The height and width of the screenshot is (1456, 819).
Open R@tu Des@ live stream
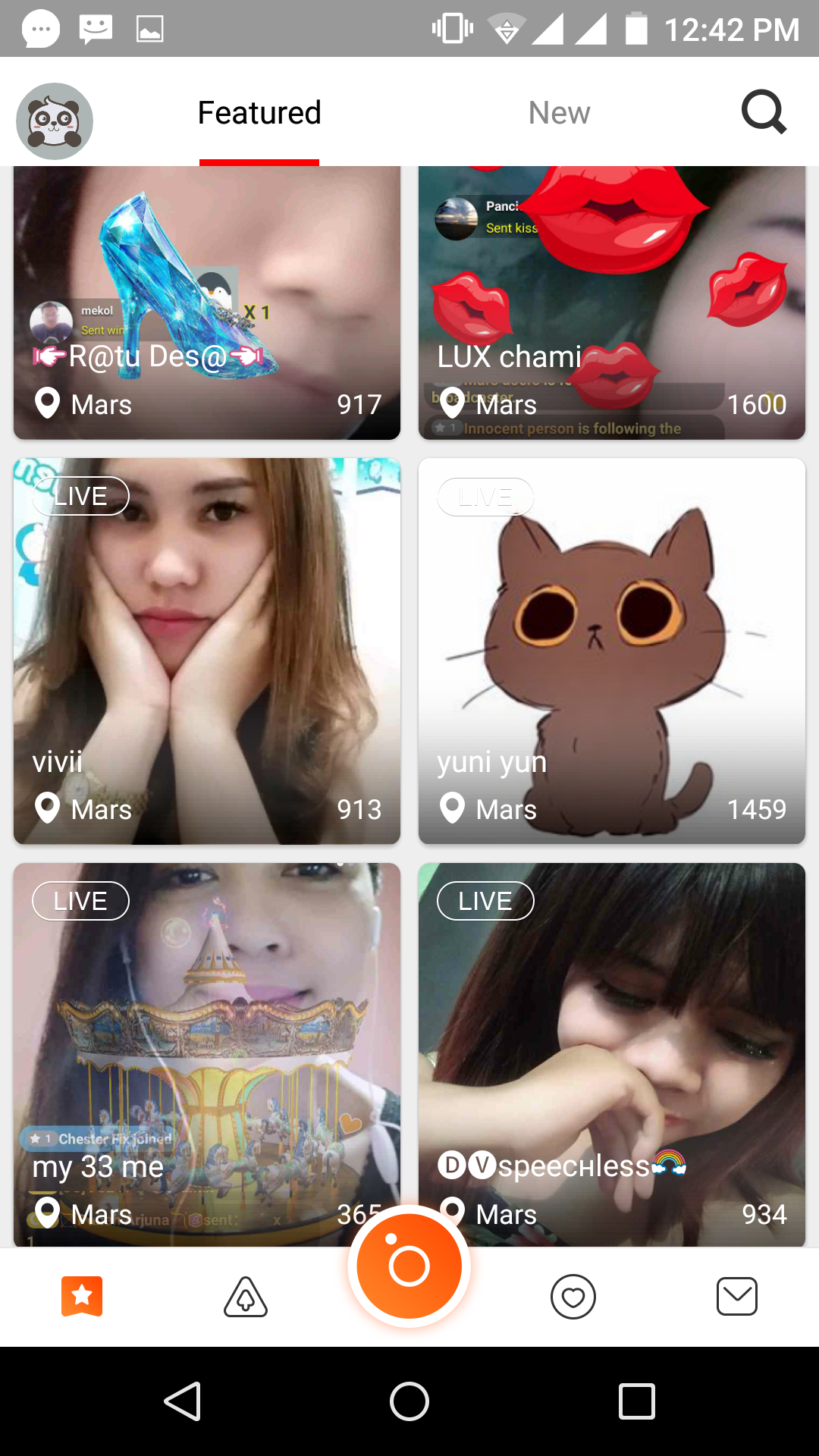(x=206, y=303)
